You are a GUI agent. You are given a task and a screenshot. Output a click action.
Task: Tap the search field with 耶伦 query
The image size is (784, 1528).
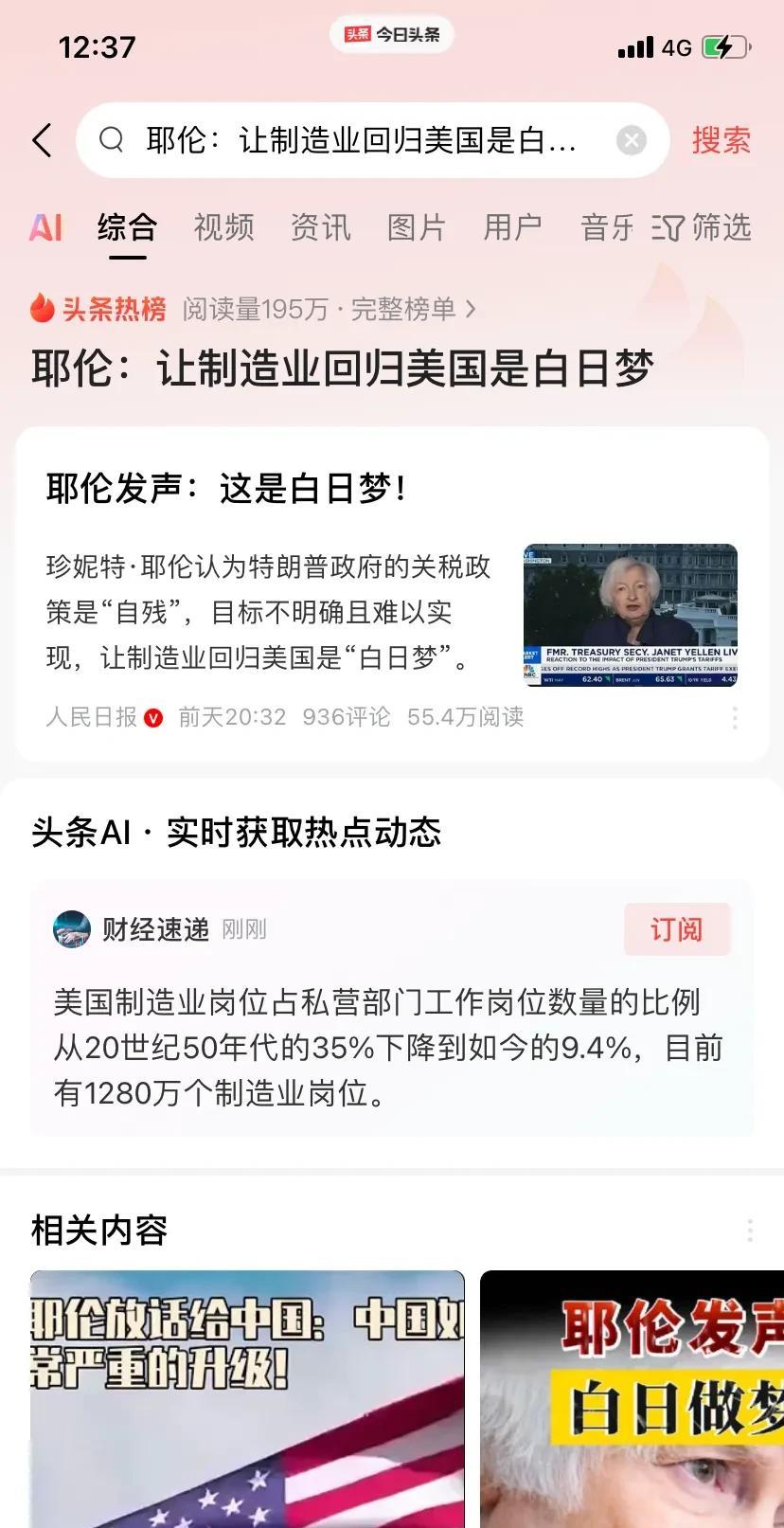[x=360, y=140]
